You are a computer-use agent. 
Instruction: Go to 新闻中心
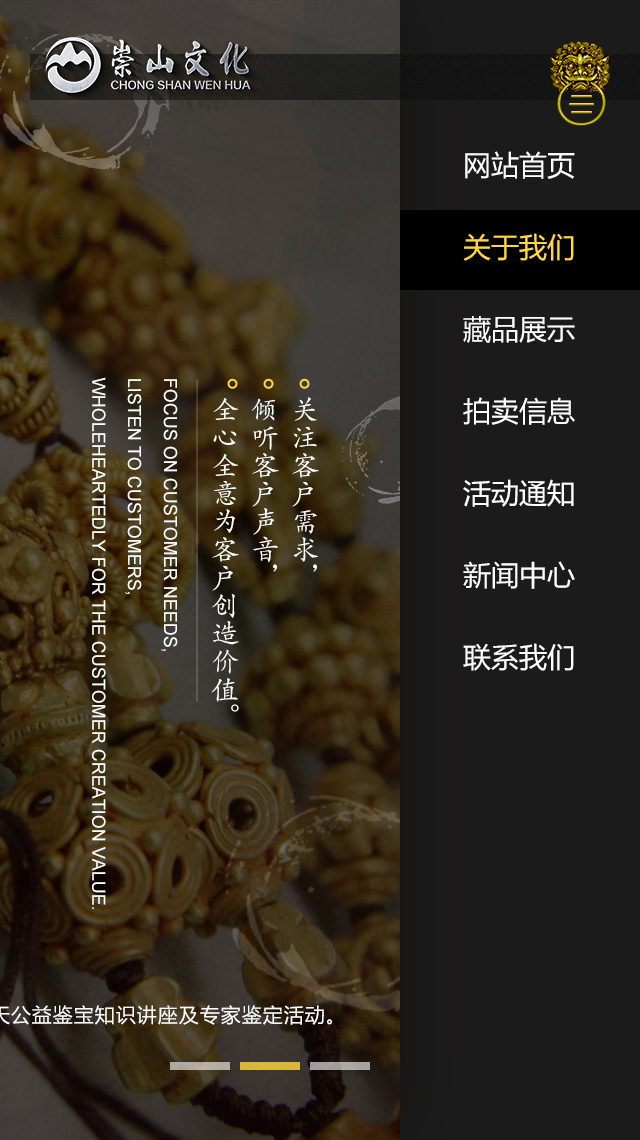(519, 576)
